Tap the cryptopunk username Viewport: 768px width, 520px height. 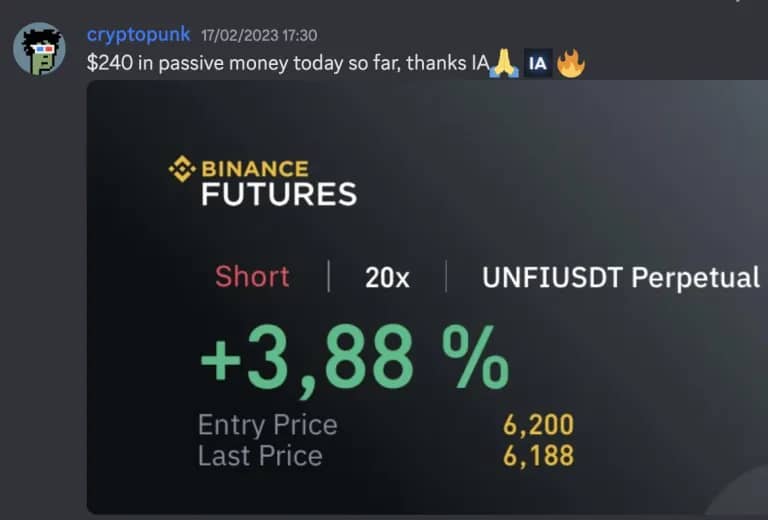(138, 34)
